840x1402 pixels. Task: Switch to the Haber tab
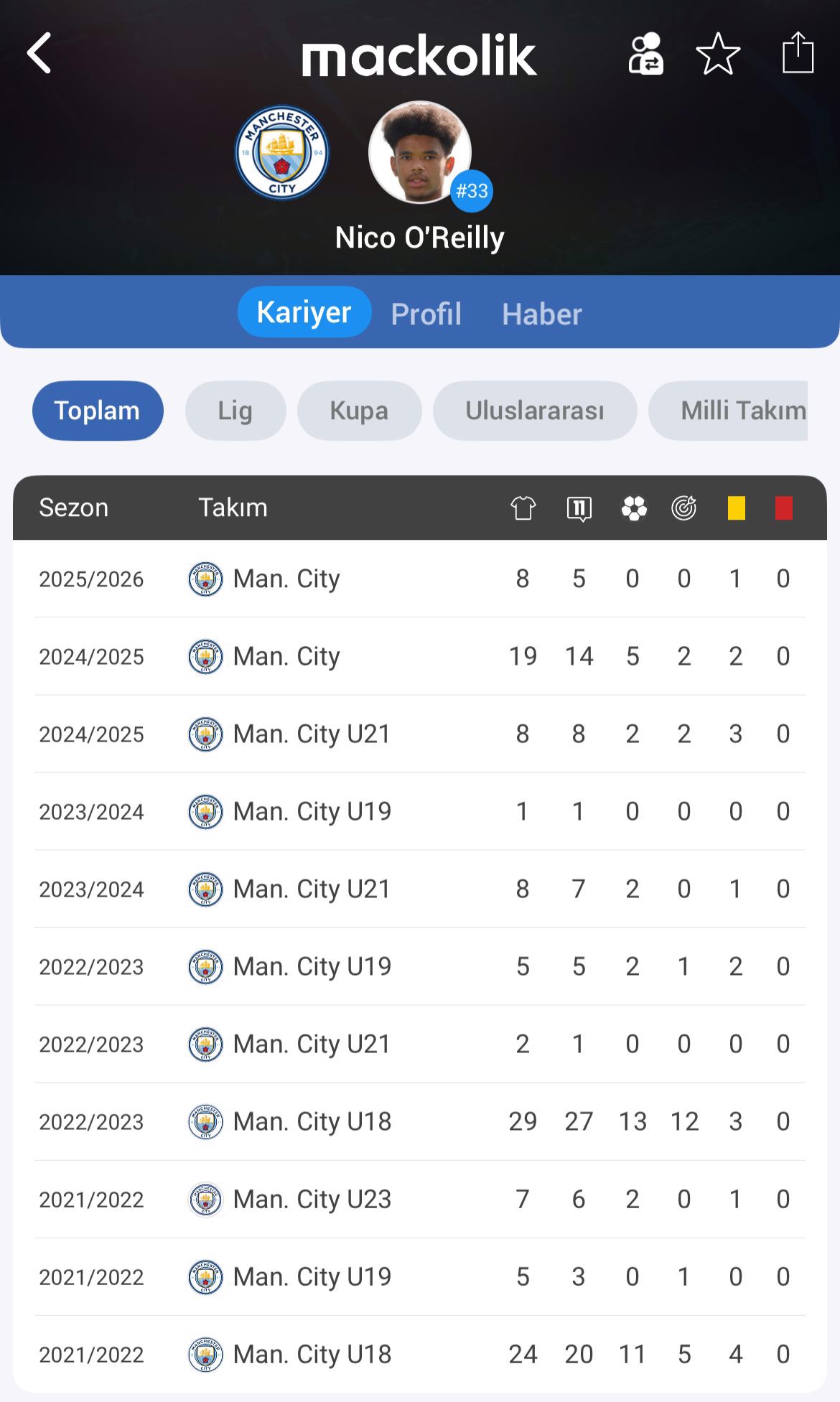pos(542,314)
